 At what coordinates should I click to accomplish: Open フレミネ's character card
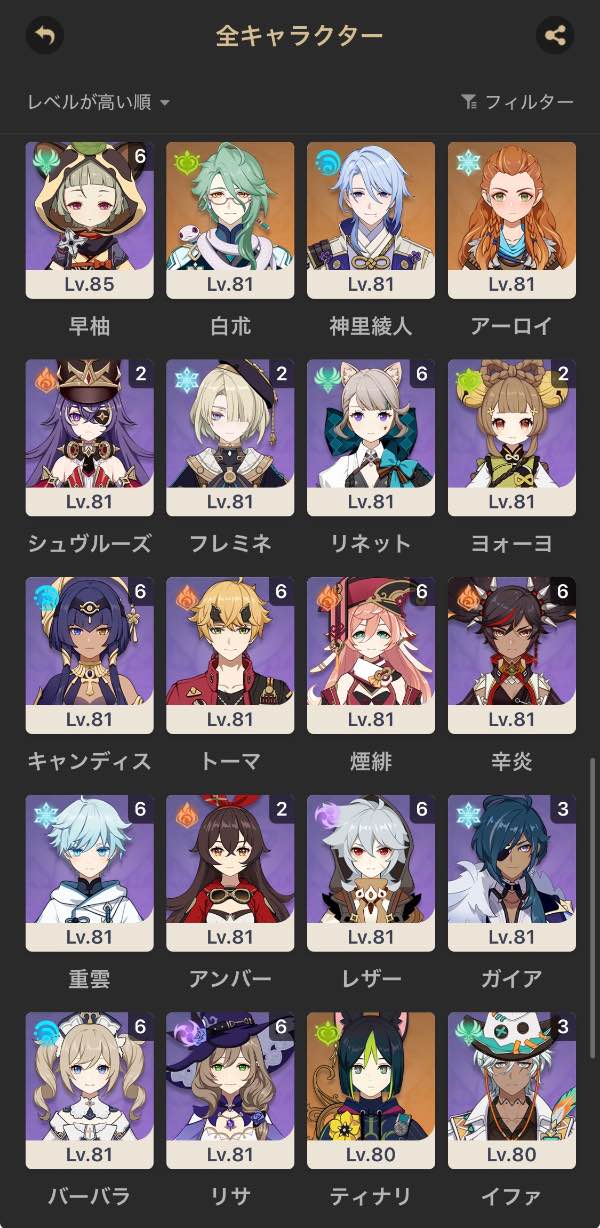(x=230, y=438)
